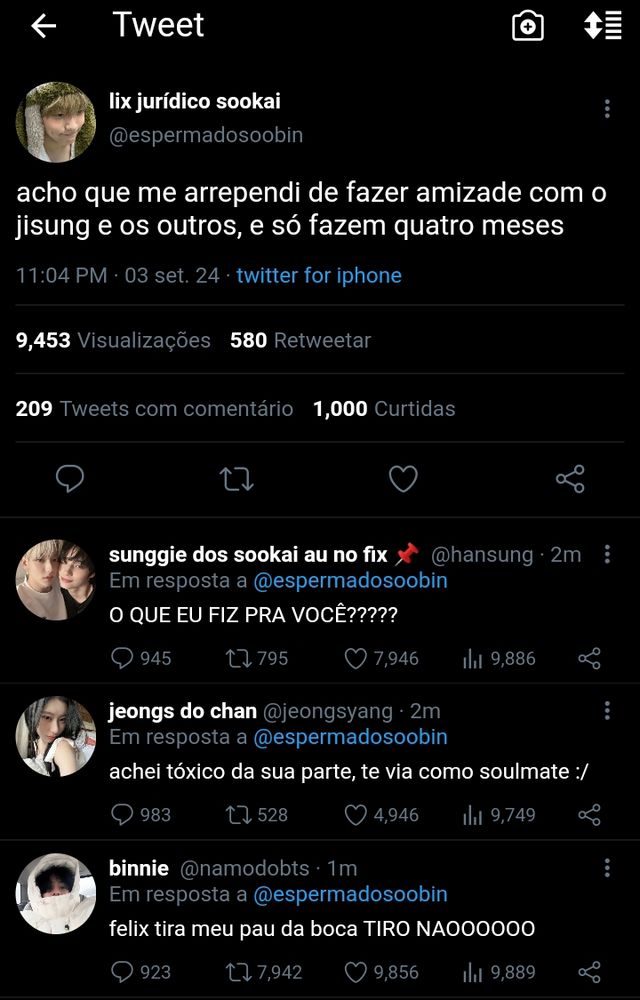The width and height of the screenshot is (640, 1000).
Task: Open the camera icon in the header
Action: click(528, 26)
